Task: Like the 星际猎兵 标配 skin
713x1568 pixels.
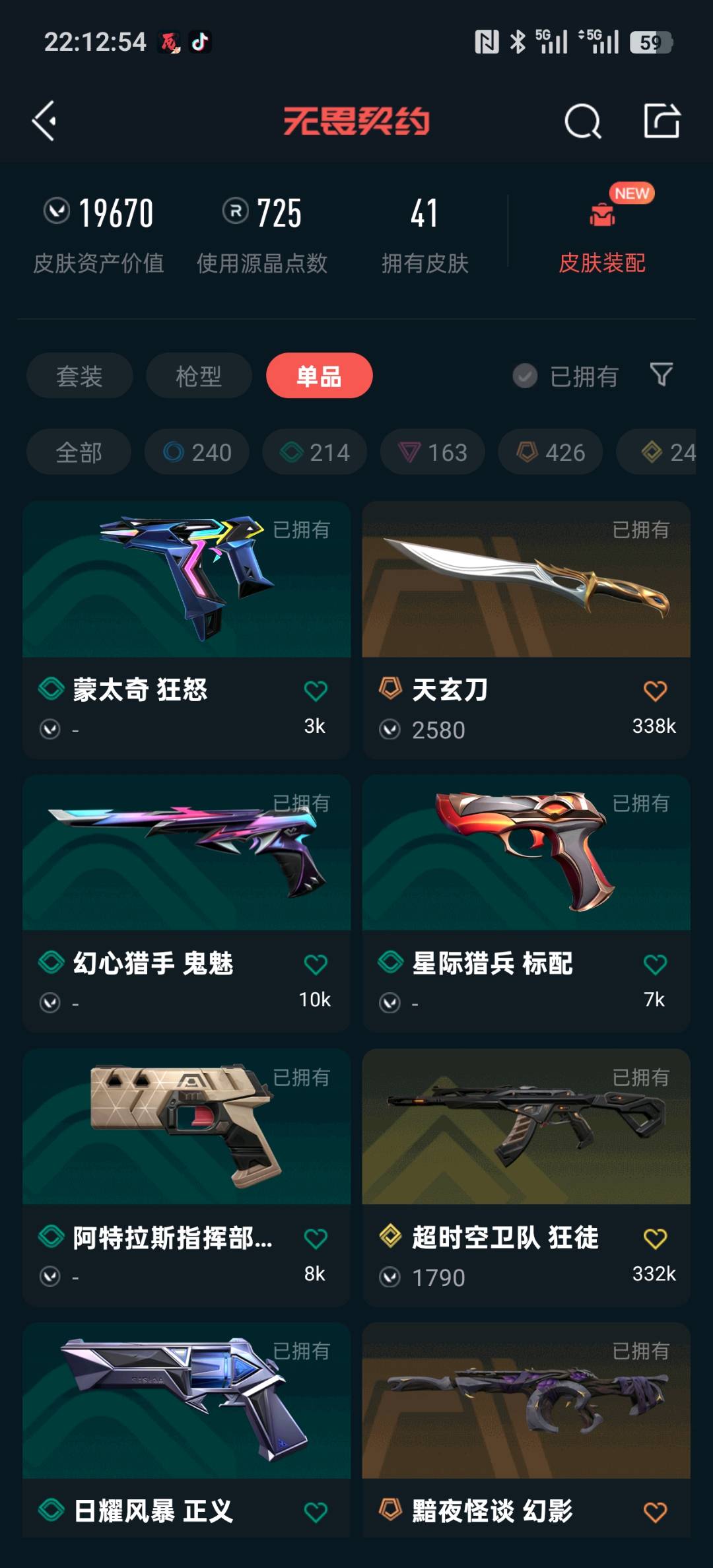Action: (x=655, y=965)
